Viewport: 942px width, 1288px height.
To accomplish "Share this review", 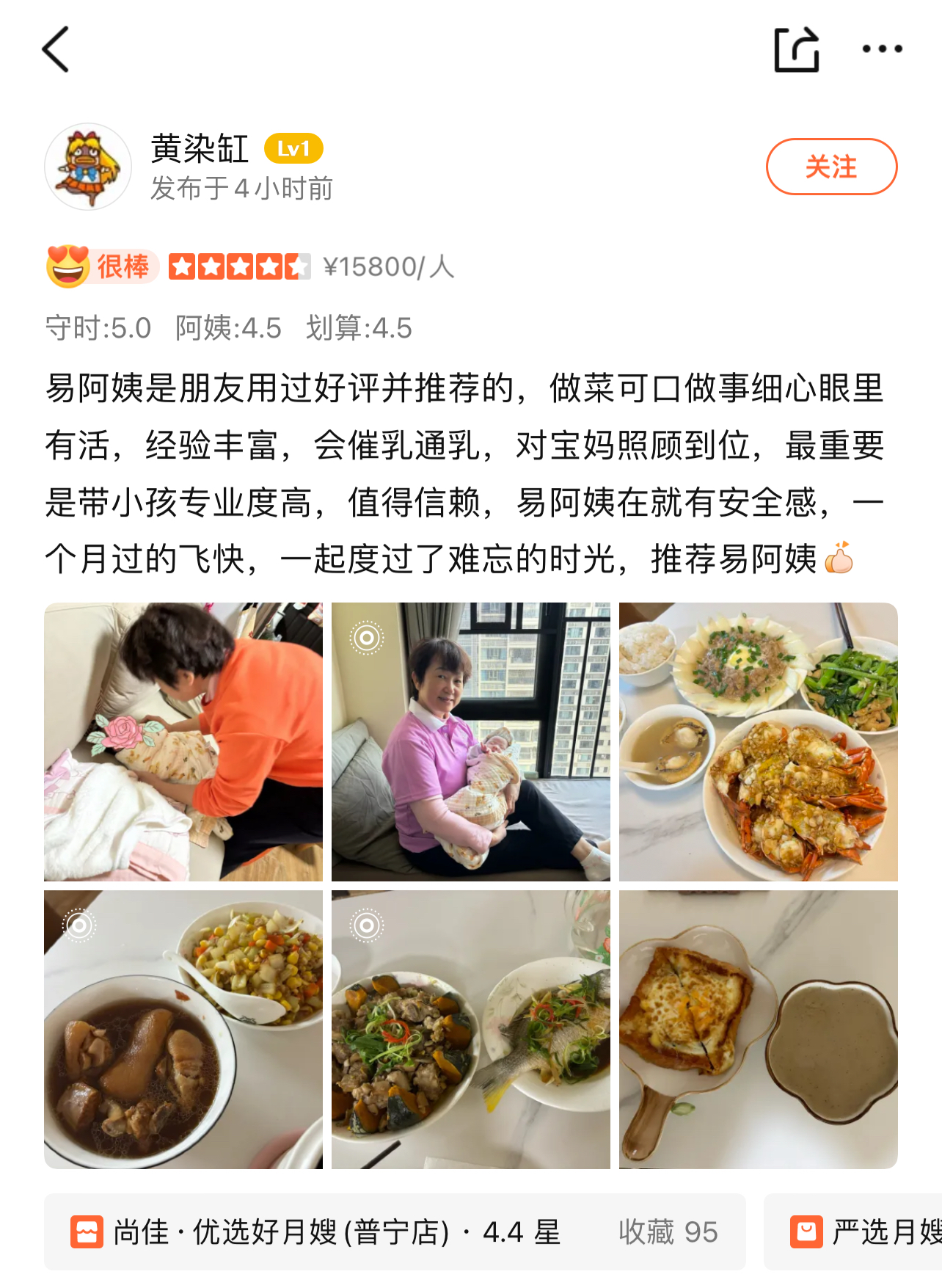I will 797,49.
